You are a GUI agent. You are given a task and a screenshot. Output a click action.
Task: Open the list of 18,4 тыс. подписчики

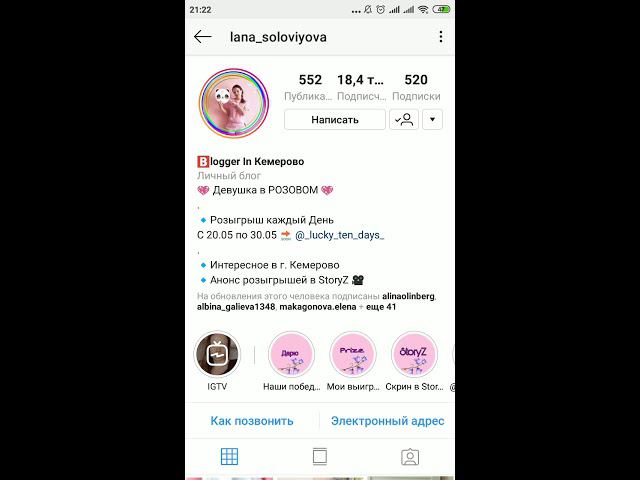point(361,87)
